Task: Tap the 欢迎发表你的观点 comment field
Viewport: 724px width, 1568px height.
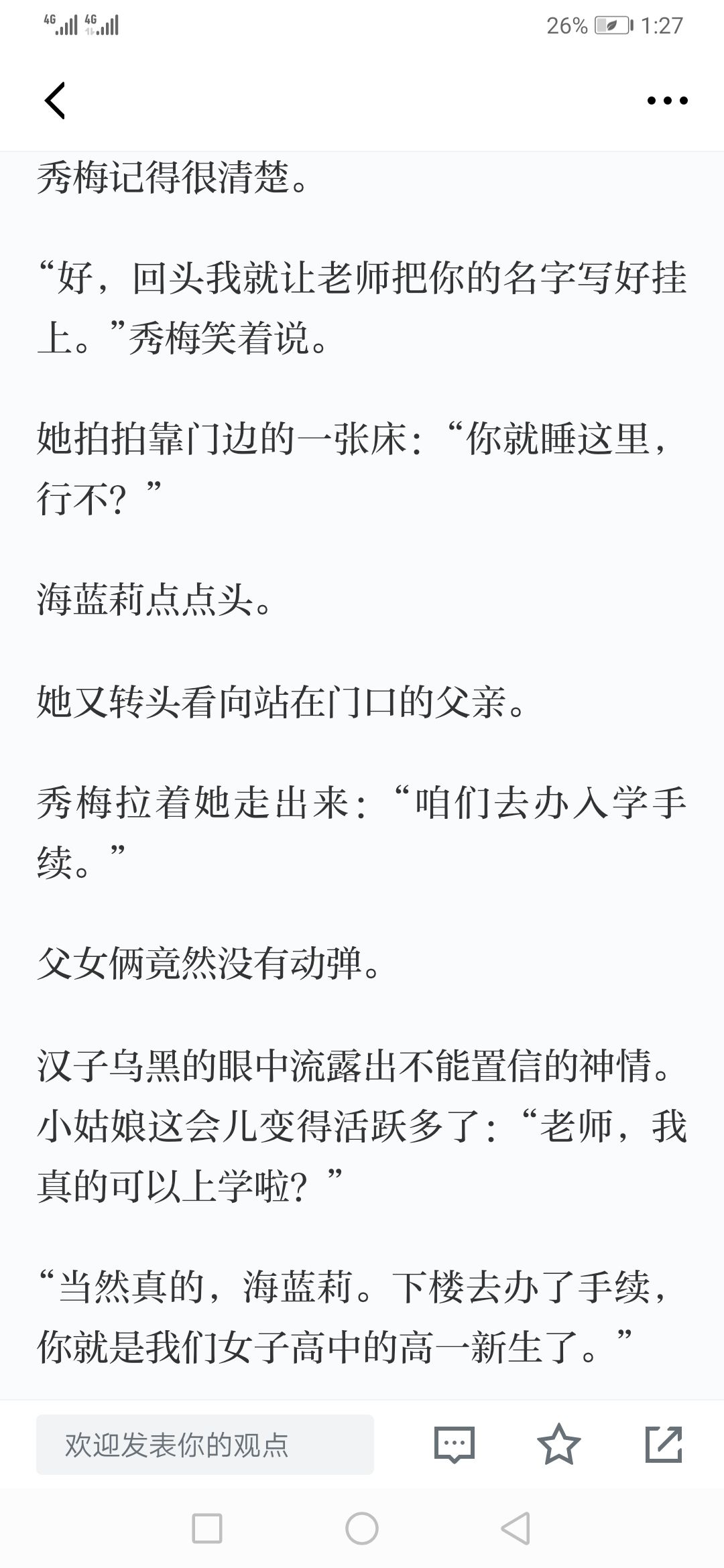Action: 205,1445
